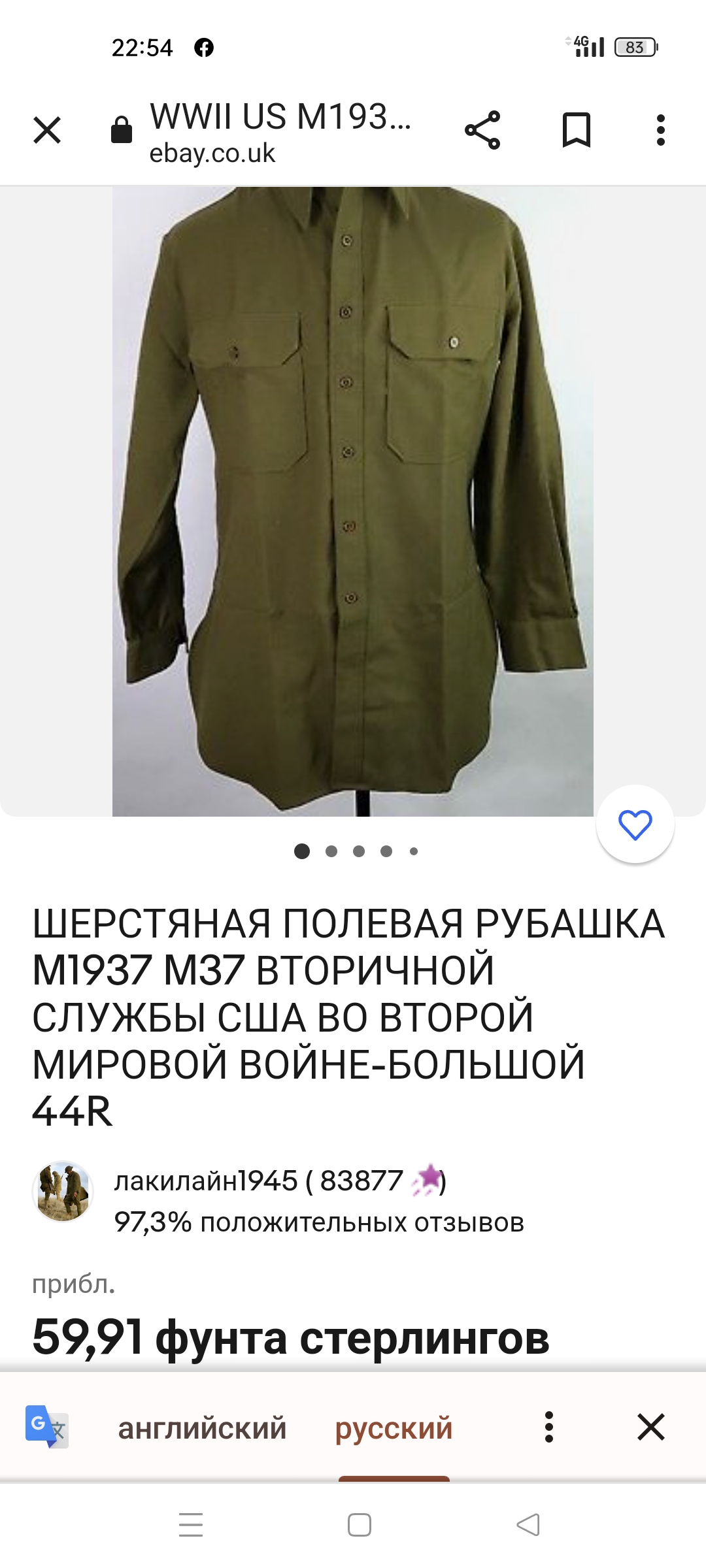Image resolution: width=706 pixels, height=1568 pixels.
Task: Tap the image page indicator dots
Action: 357,851
